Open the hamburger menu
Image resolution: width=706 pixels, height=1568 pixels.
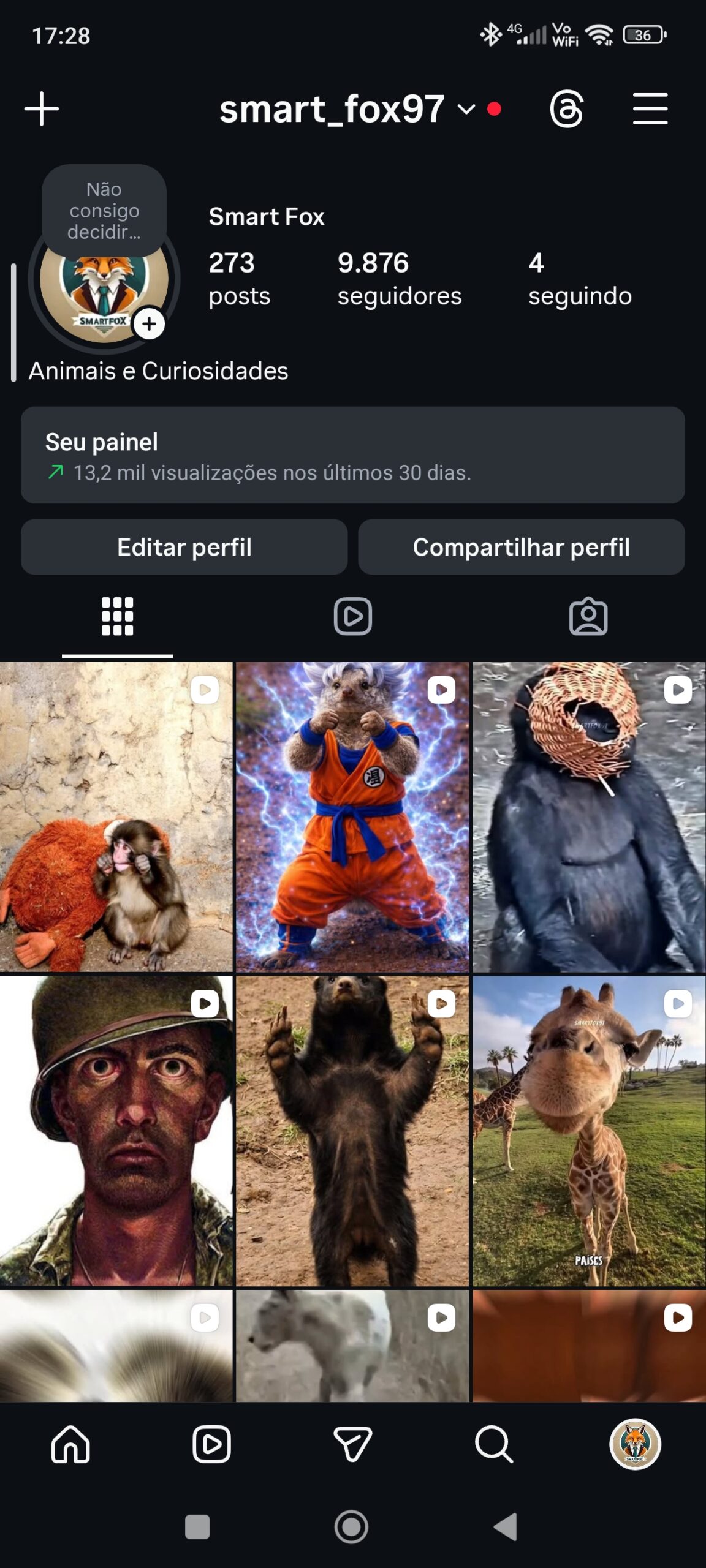(650, 109)
